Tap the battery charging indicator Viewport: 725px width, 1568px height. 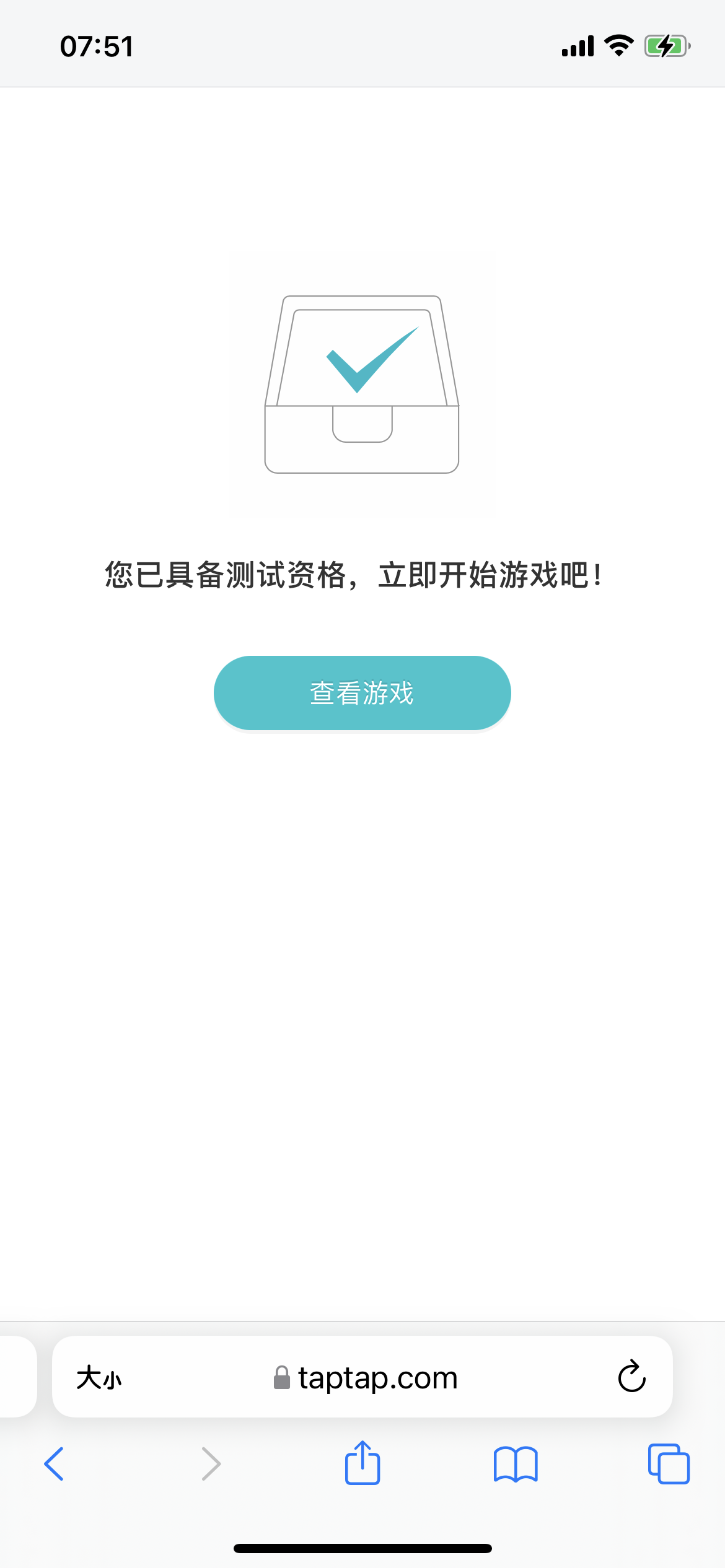click(x=668, y=45)
